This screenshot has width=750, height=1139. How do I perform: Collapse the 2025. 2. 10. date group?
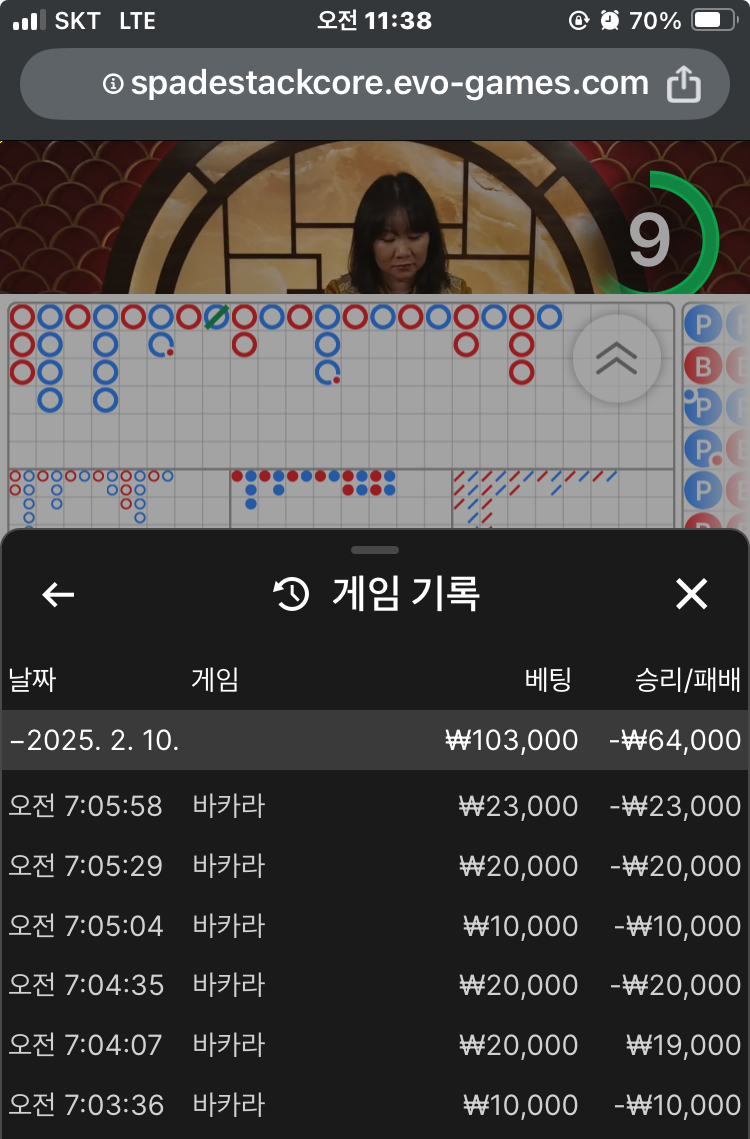(x=94, y=740)
